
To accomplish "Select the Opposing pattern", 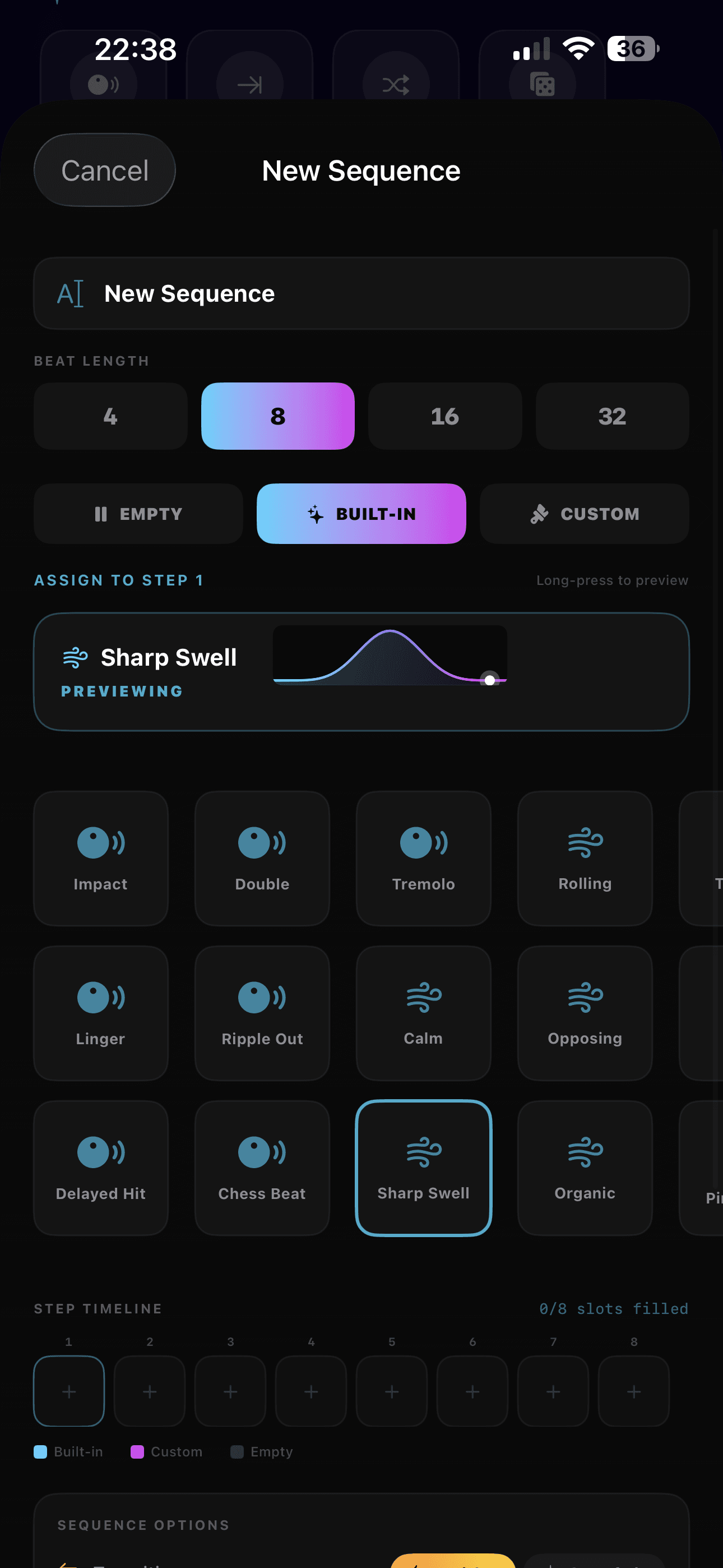I will [584, 1013].
